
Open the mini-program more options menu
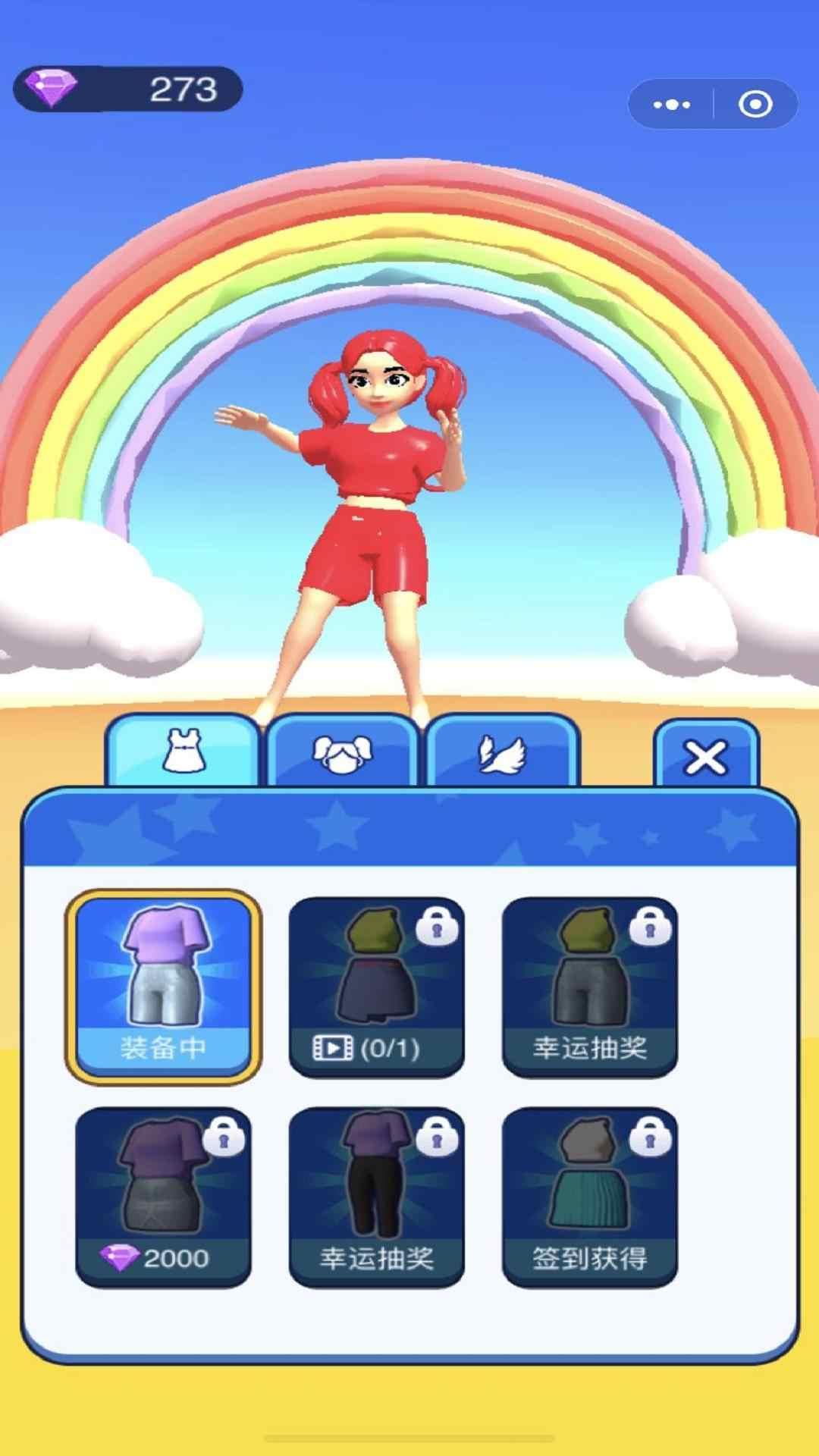pos(672,105)
